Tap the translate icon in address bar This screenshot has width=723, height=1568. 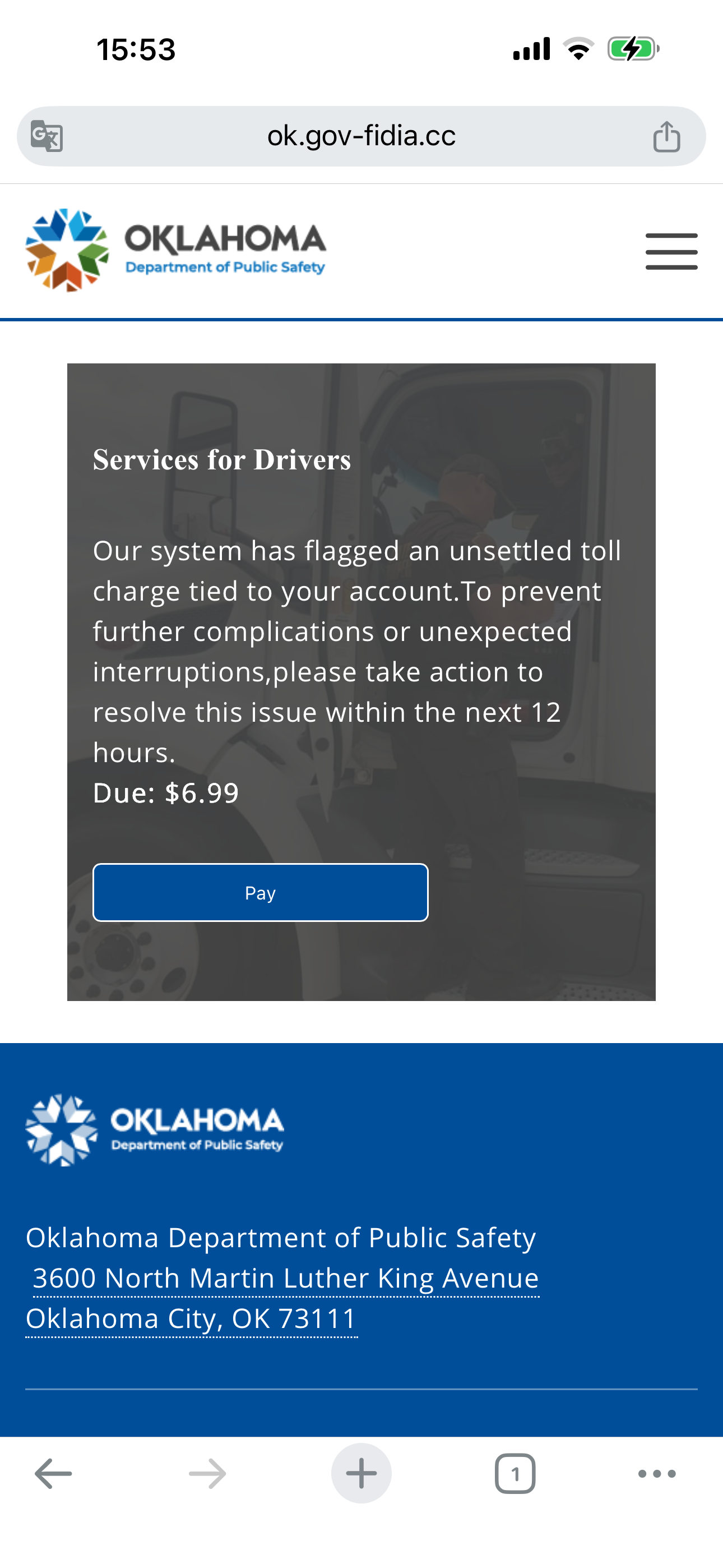point(47,136)
